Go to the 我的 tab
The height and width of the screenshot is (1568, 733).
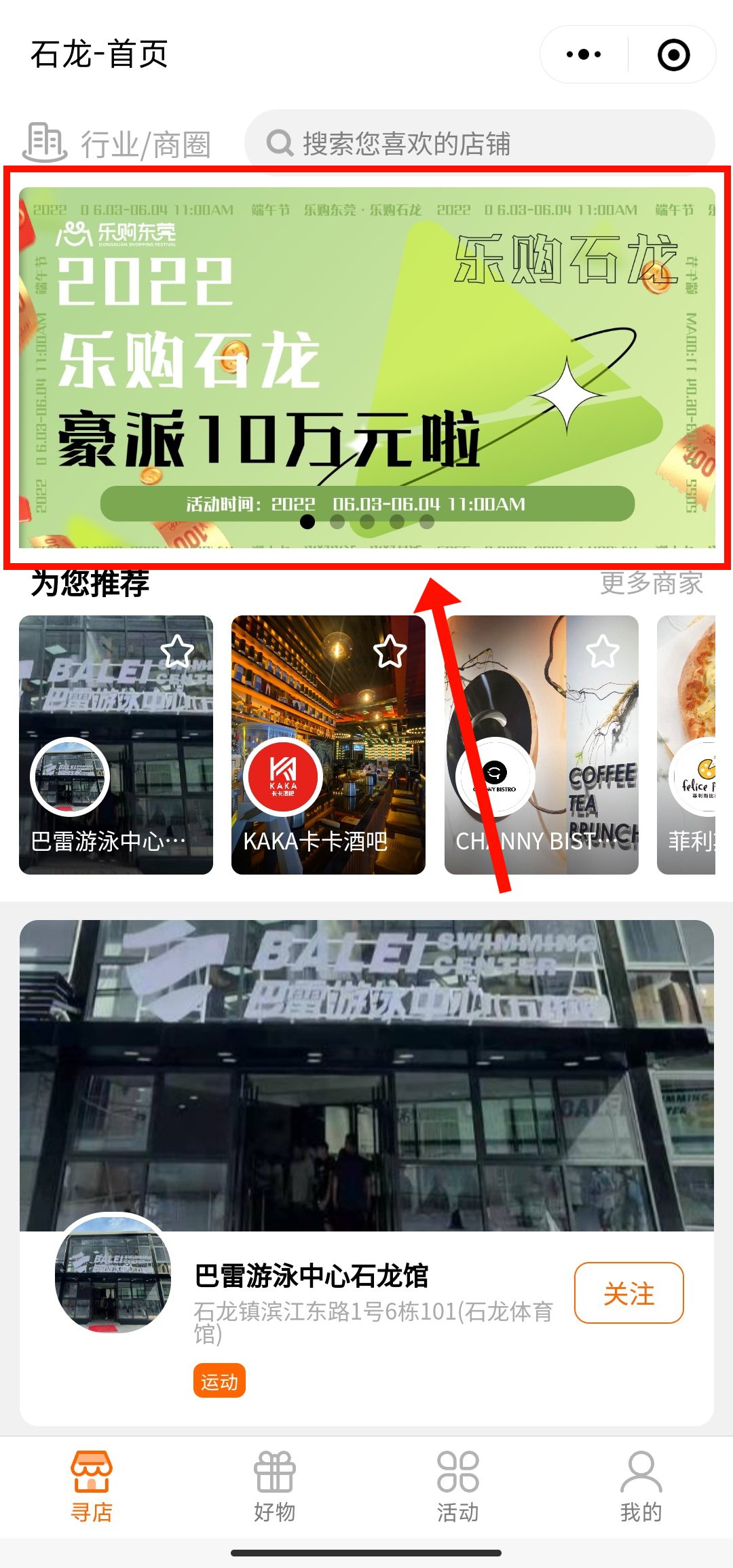coord(641,1486)
